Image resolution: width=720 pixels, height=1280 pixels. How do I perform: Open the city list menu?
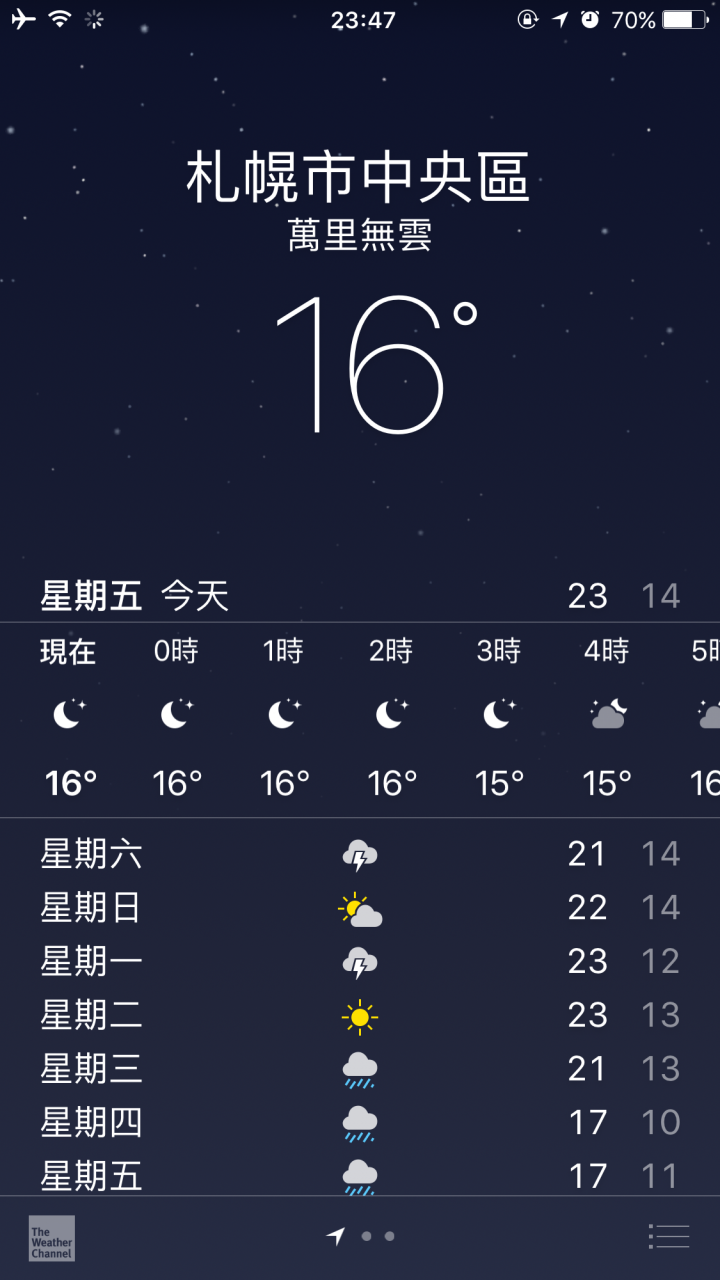click(x=669, y=1236)
